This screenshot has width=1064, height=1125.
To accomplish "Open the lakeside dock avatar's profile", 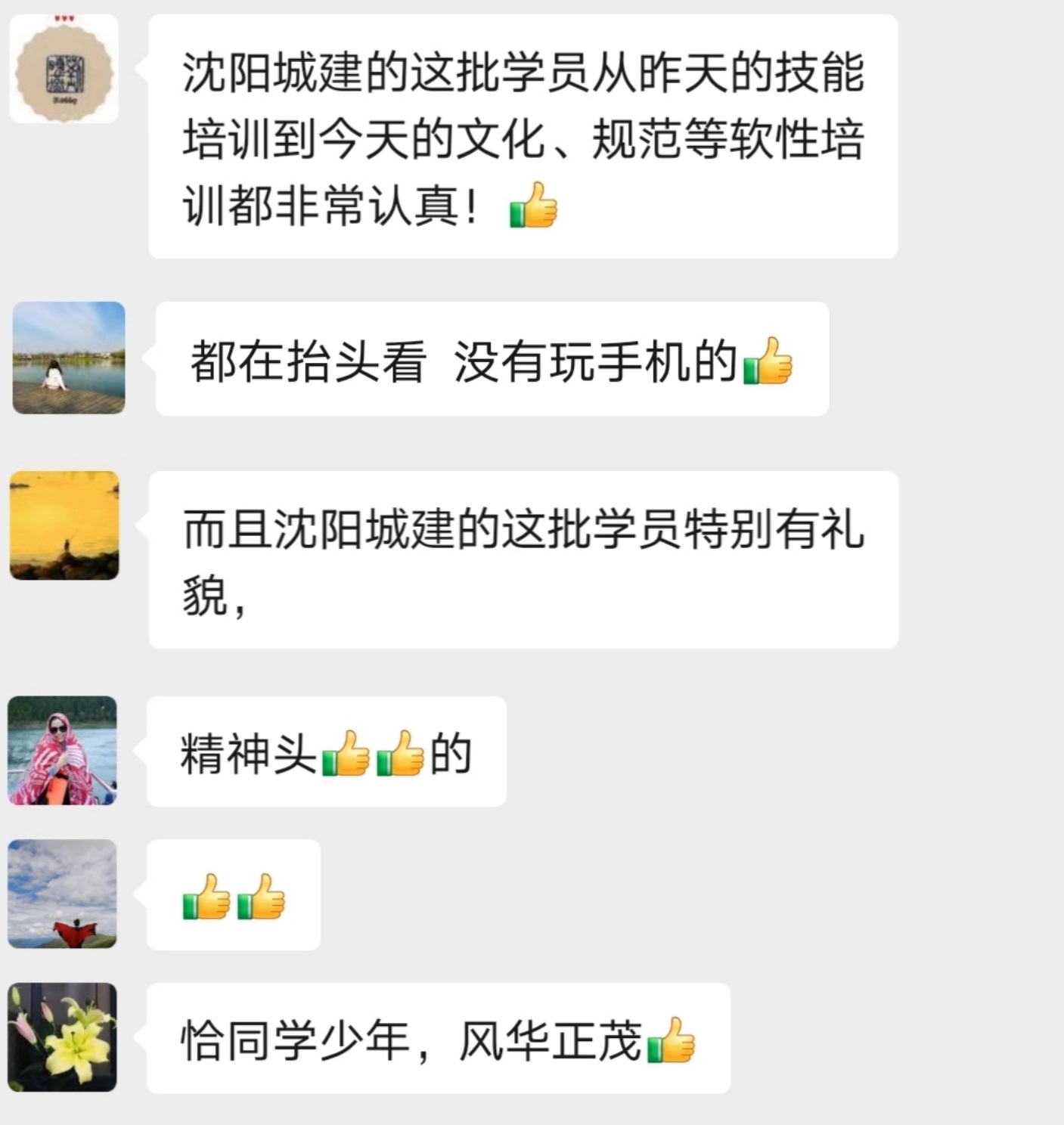I will coord(69,358).
